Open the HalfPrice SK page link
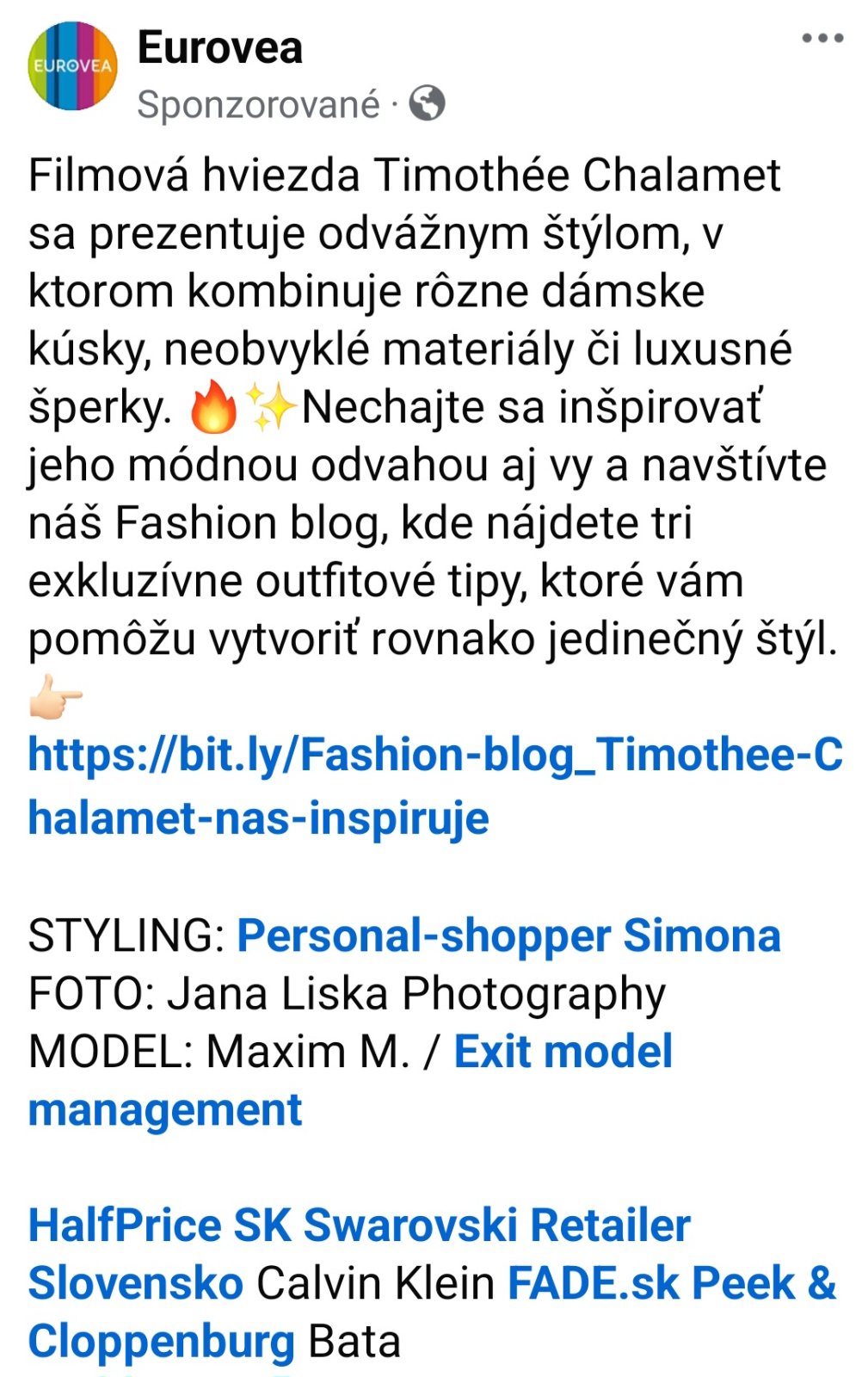This screenshot has width=868, height=1377. 159,1225
